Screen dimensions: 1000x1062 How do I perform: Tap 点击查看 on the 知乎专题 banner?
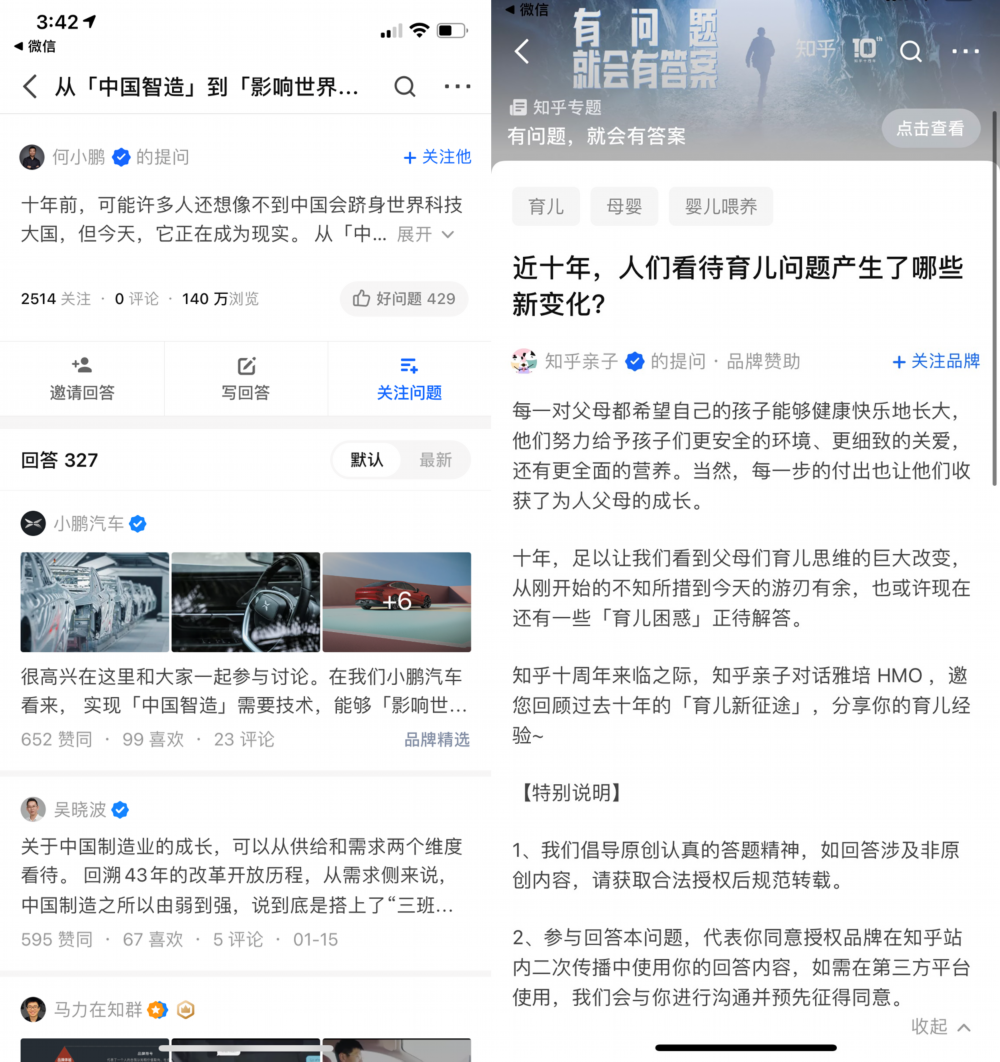tap(930, 128)
